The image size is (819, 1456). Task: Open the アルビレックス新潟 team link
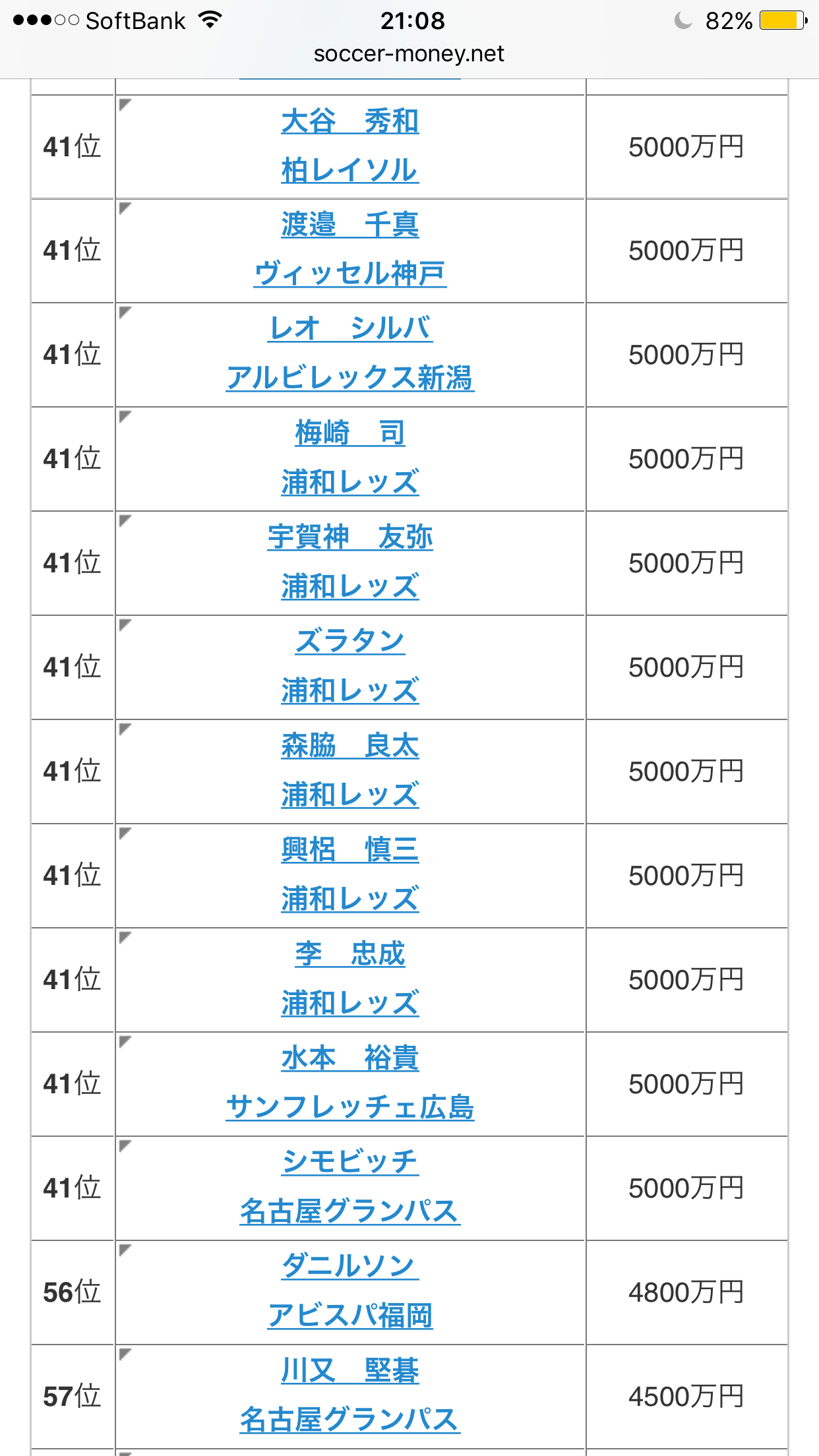(x=350, y=378)
